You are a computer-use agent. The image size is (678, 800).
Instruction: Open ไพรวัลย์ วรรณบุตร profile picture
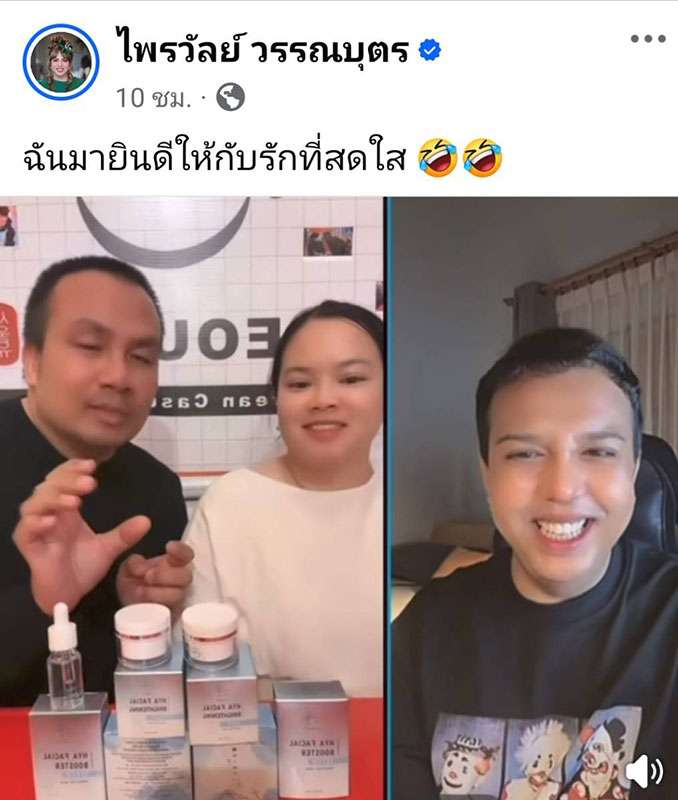coord(60,62)
